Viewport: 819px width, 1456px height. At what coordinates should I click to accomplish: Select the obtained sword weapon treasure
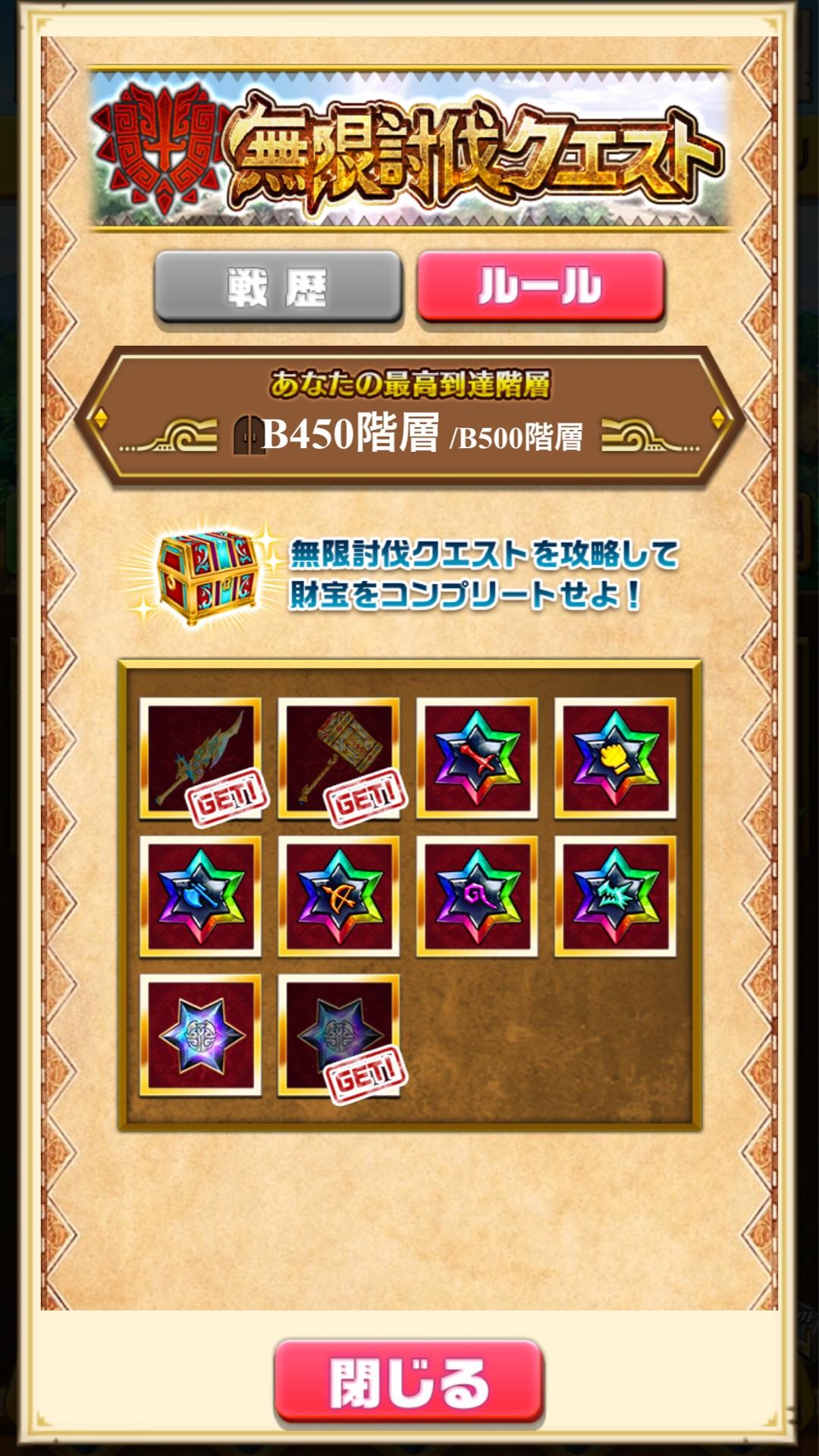[x=200, y=758]
